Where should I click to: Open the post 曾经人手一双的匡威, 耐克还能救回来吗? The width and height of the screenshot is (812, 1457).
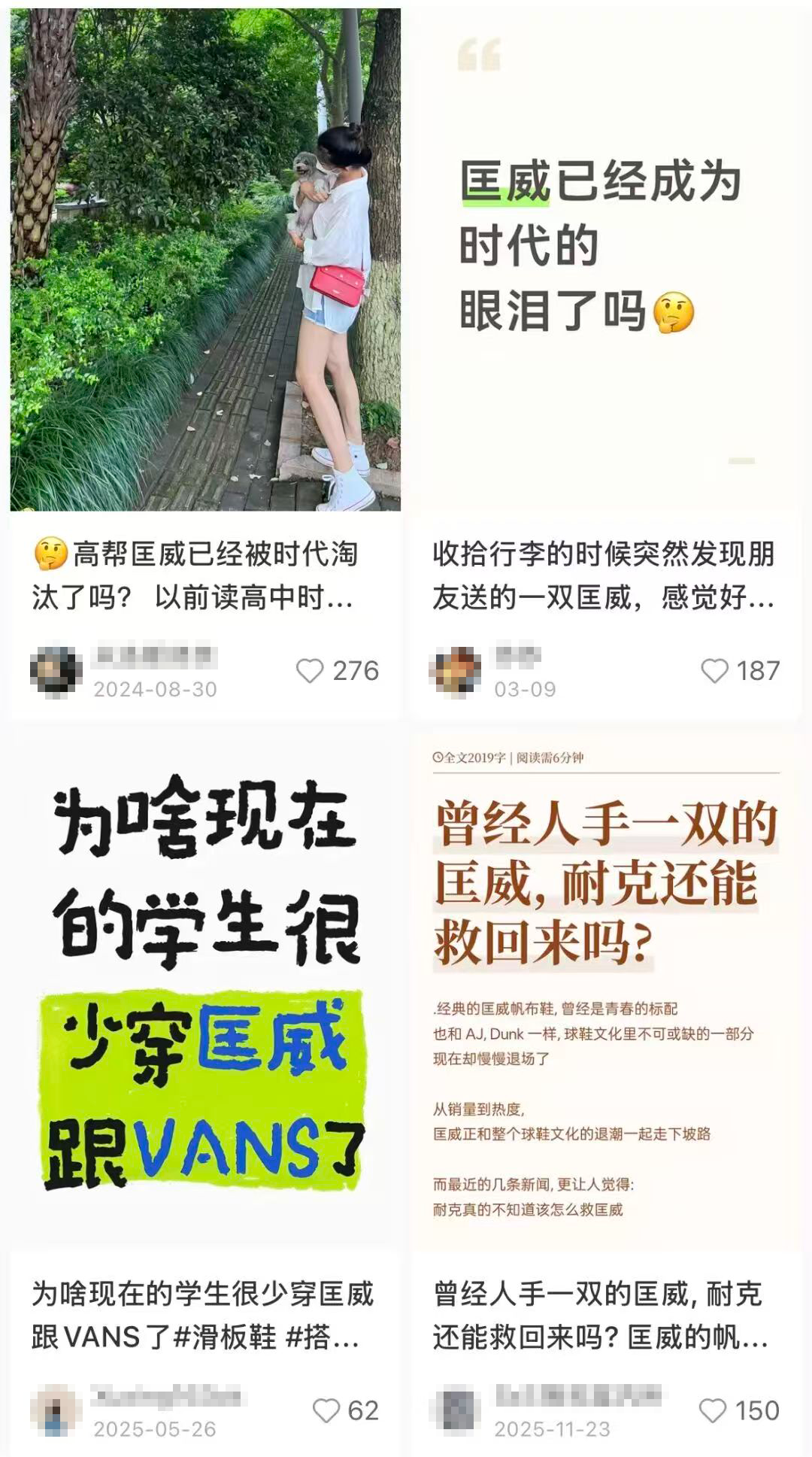tap(605, 985)
